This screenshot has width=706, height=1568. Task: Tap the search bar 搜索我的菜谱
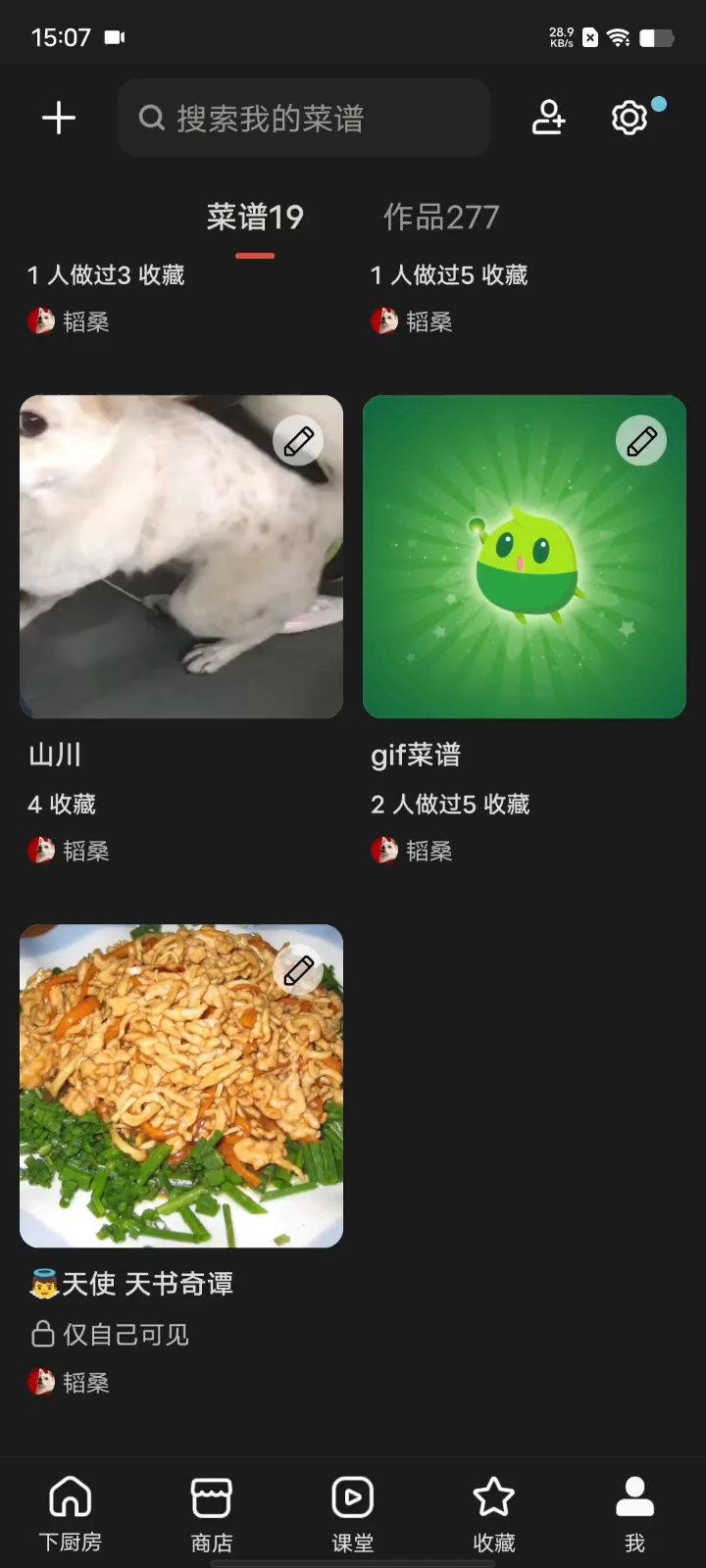[304, 118]
